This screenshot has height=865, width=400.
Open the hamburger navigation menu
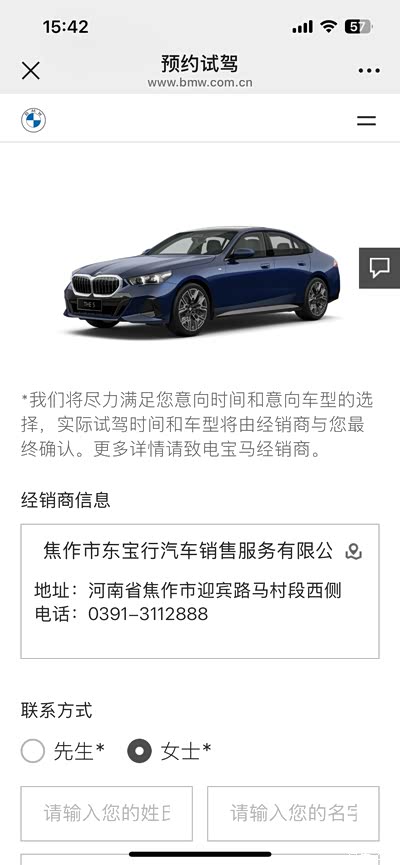366,121
